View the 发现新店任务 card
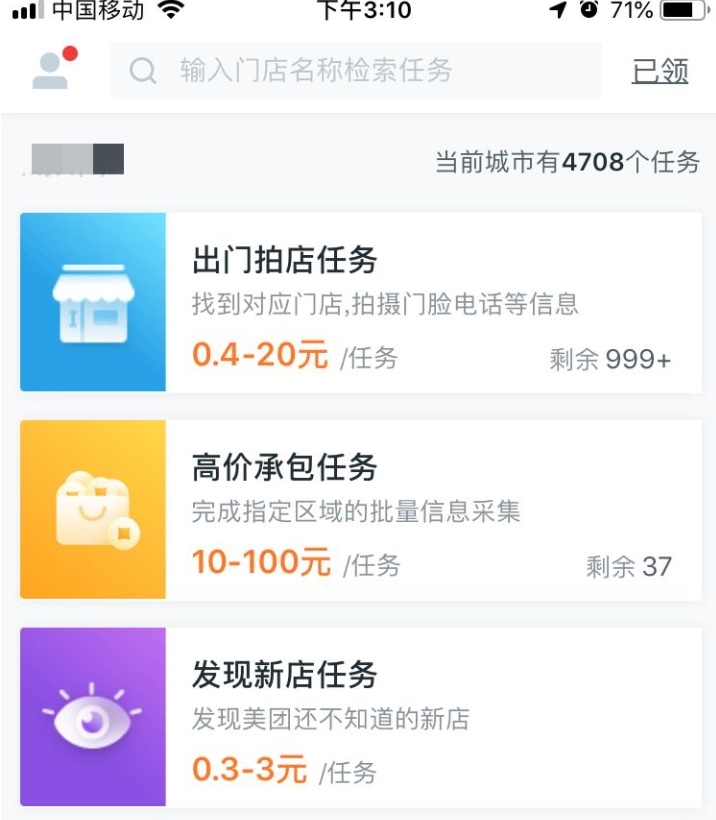The width and height of the screenshot is (716, 820). 360,716
